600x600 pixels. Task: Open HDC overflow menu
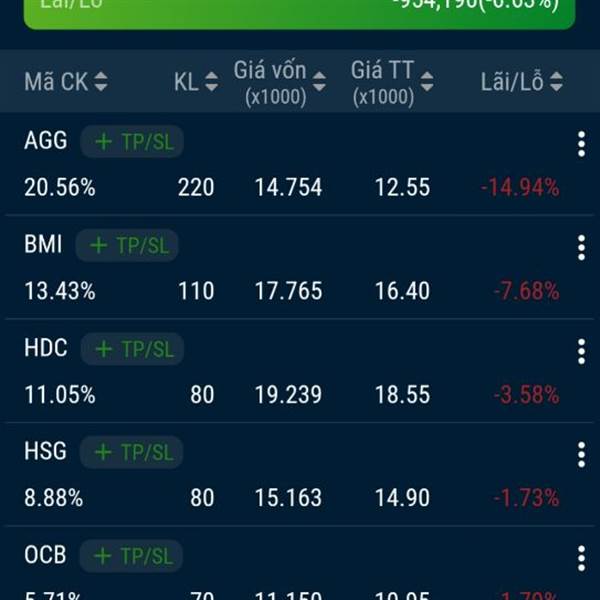tap(581, 351)
